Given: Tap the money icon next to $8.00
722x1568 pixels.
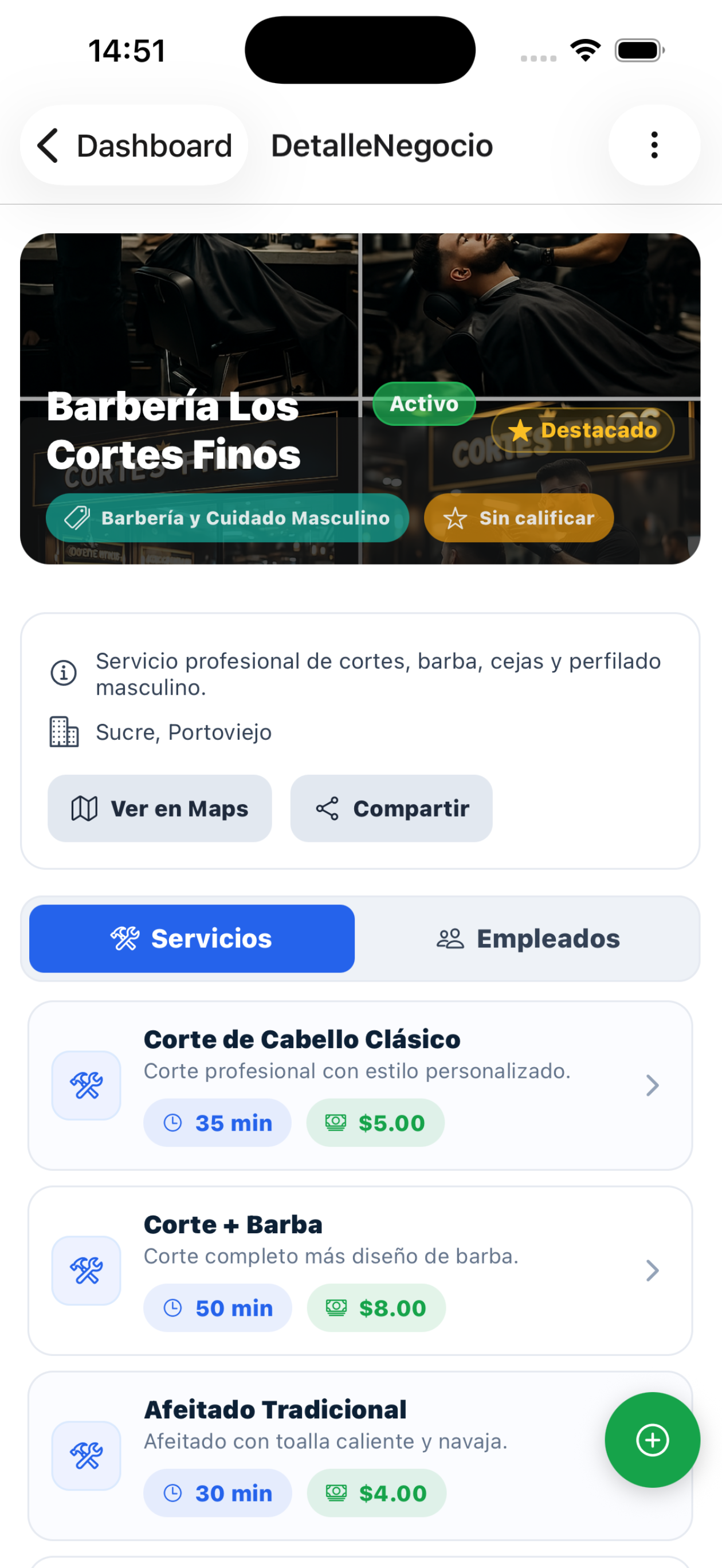Looking at the screenshot, I should coord(334,1307).
